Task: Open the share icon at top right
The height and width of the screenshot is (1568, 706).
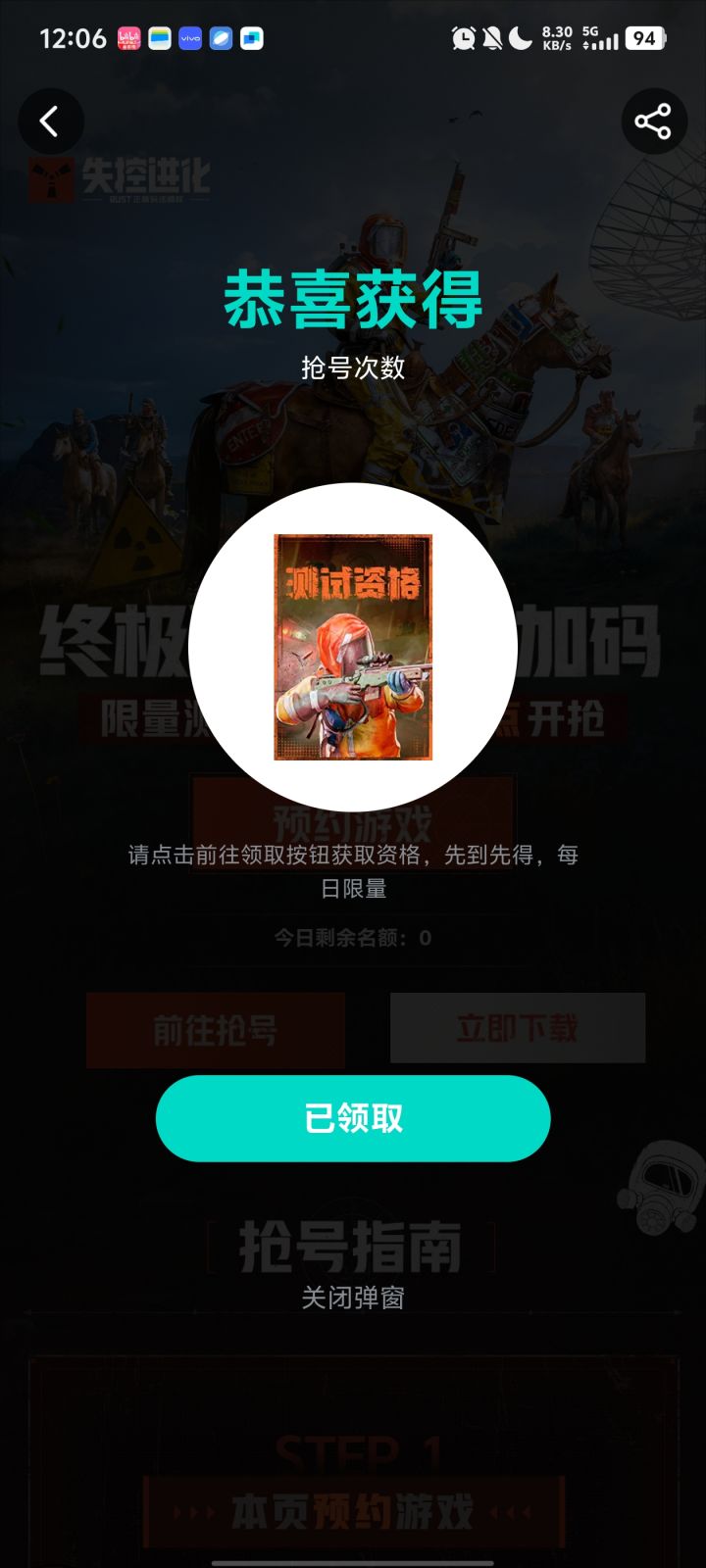Action: [654, 121]
